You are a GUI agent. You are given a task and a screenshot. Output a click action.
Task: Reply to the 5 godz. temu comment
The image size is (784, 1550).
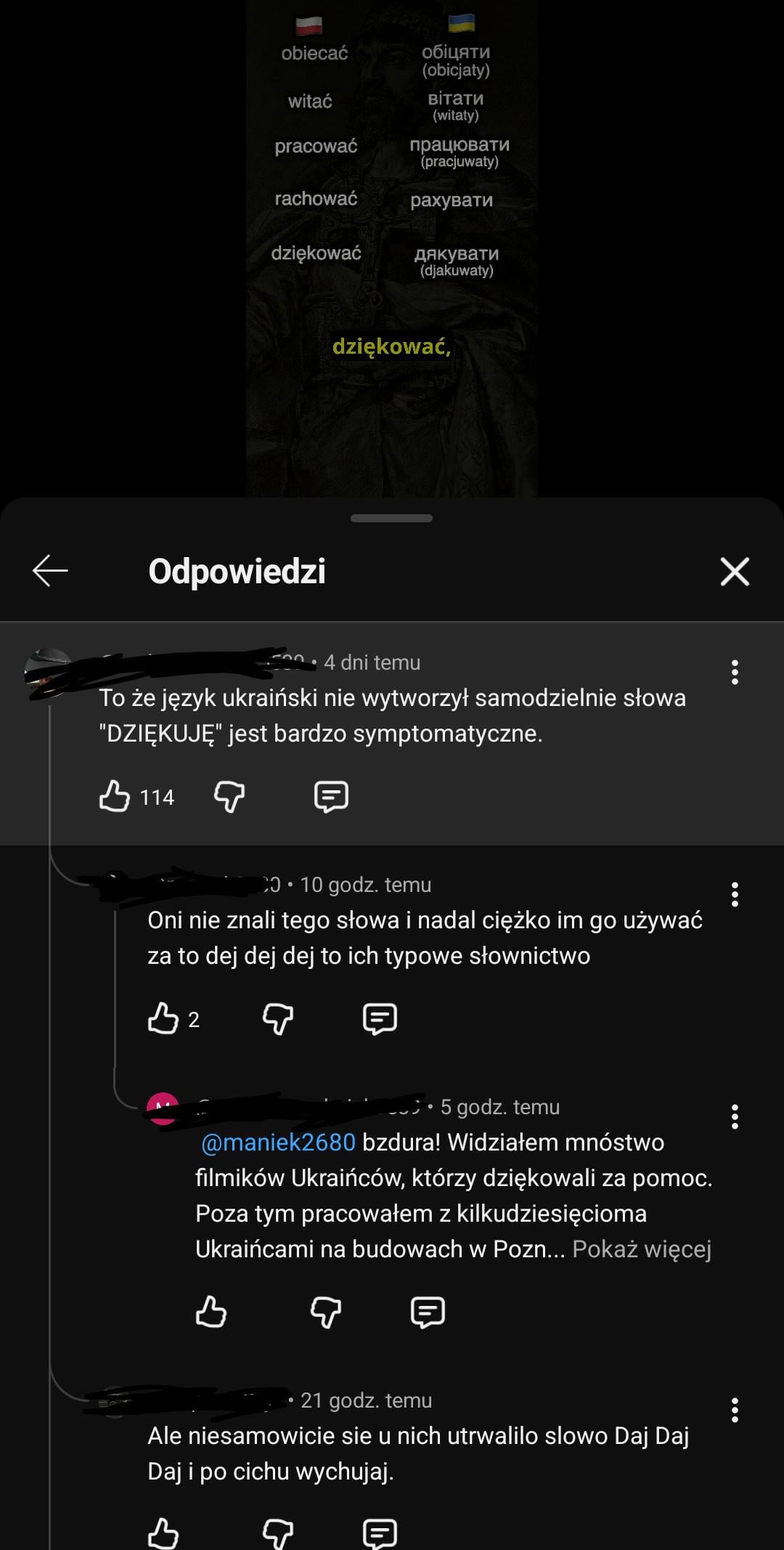coord(428,1312)
